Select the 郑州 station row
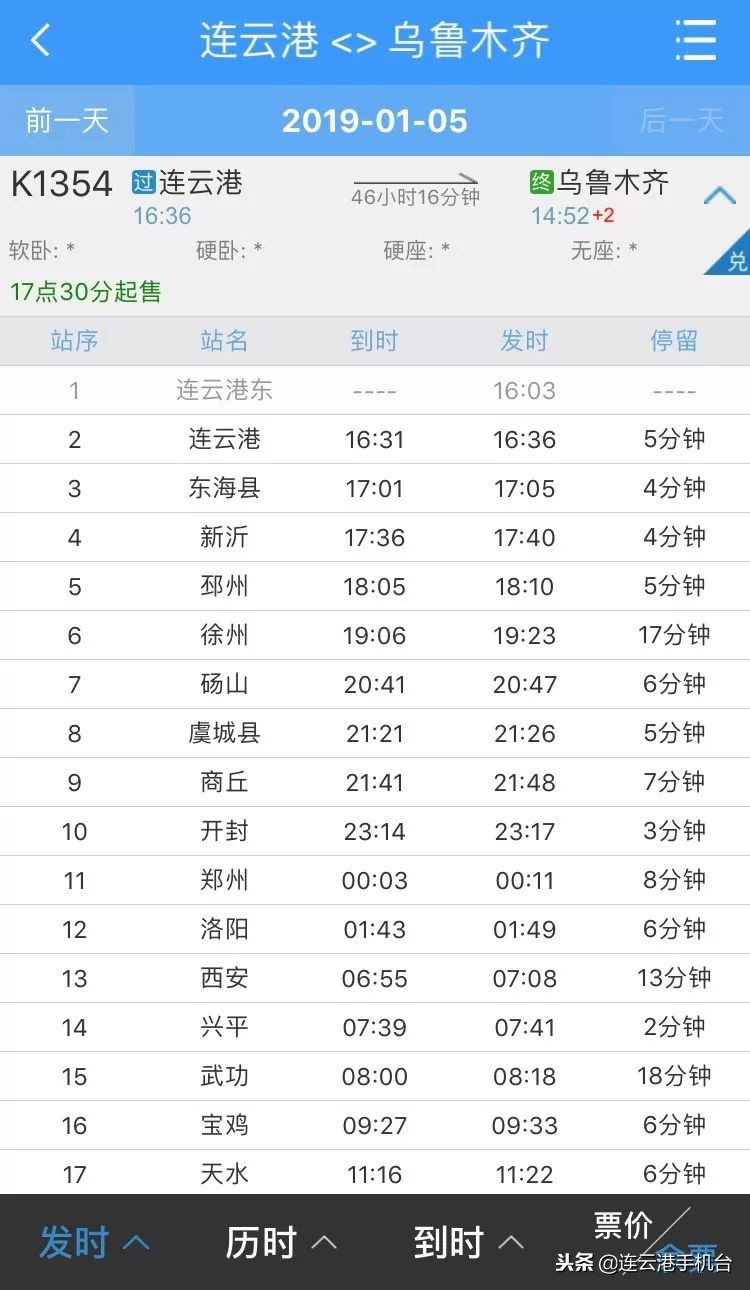Viewport: 750px width, 1290px height. coord(223,880)
